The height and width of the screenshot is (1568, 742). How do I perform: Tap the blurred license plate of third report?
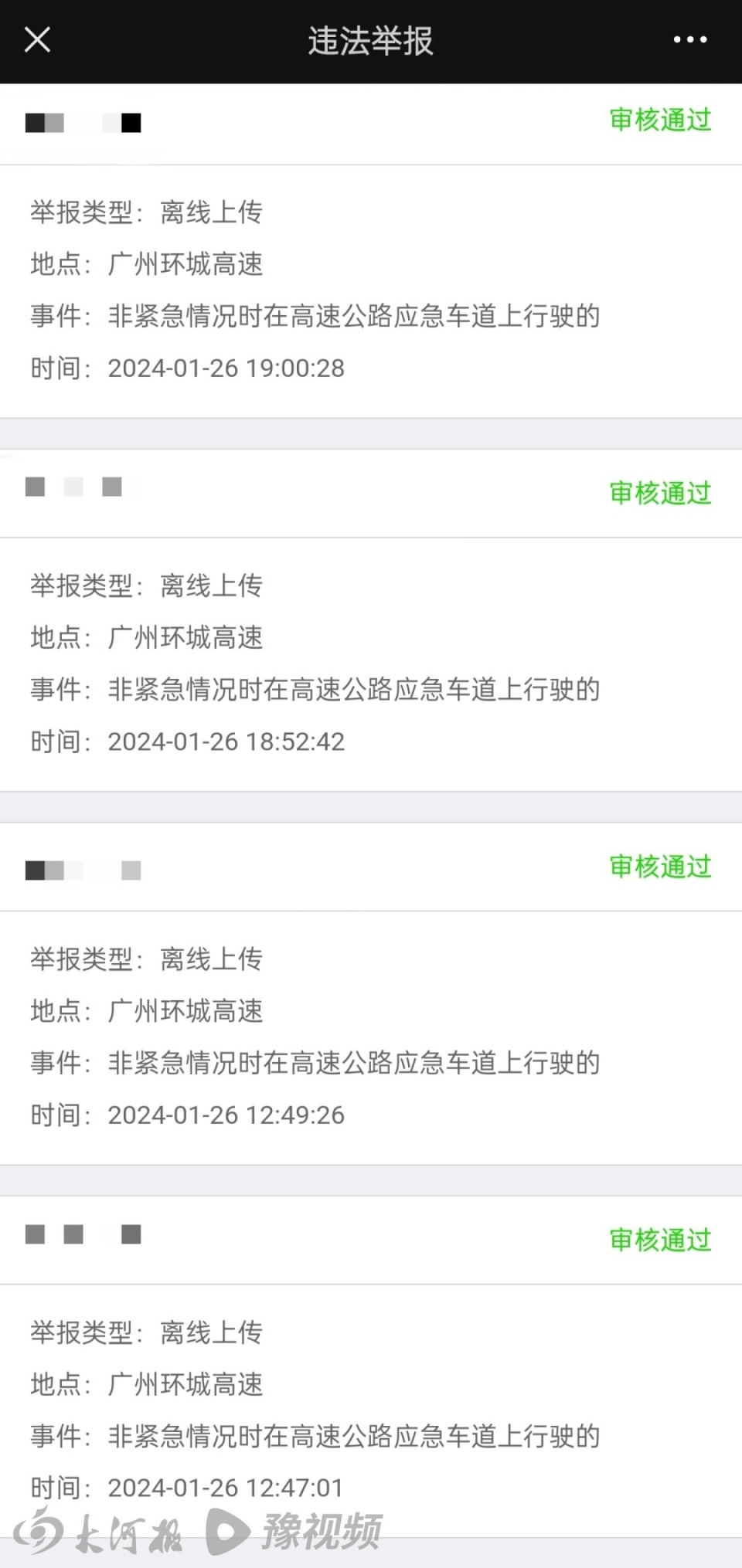pyautogui.click(x=81, y=870)
